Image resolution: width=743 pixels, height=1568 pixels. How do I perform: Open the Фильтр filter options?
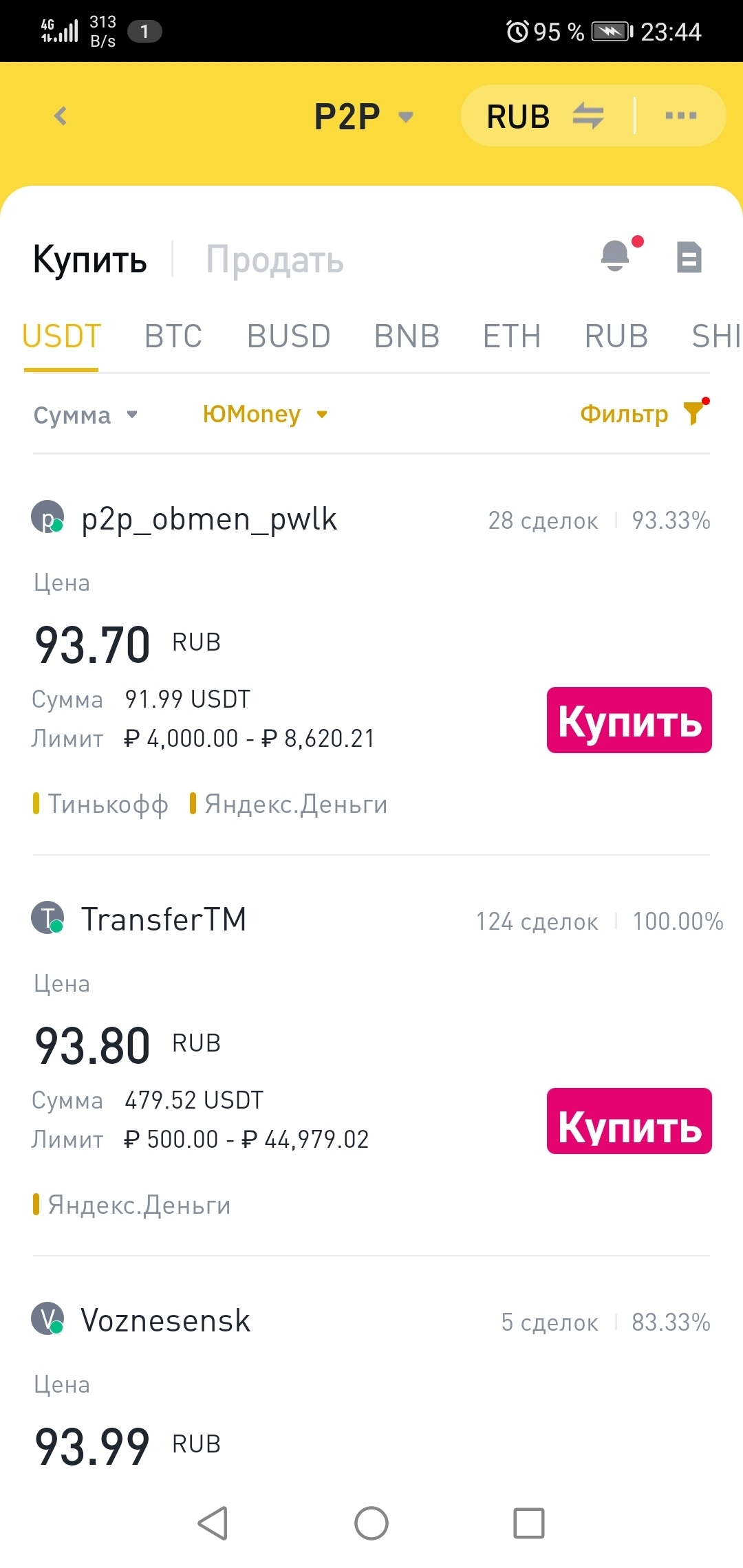(x=644, y=413)
